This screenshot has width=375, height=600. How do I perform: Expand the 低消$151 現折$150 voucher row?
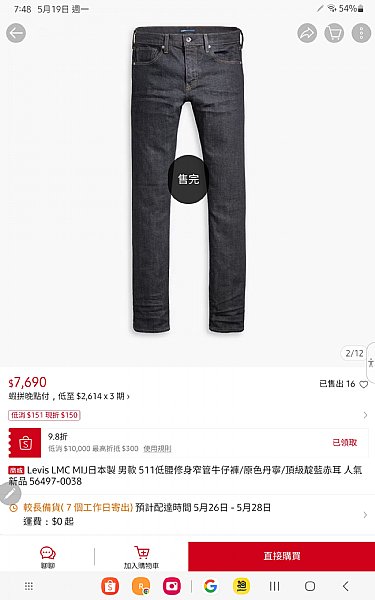(x=188, y=415)
